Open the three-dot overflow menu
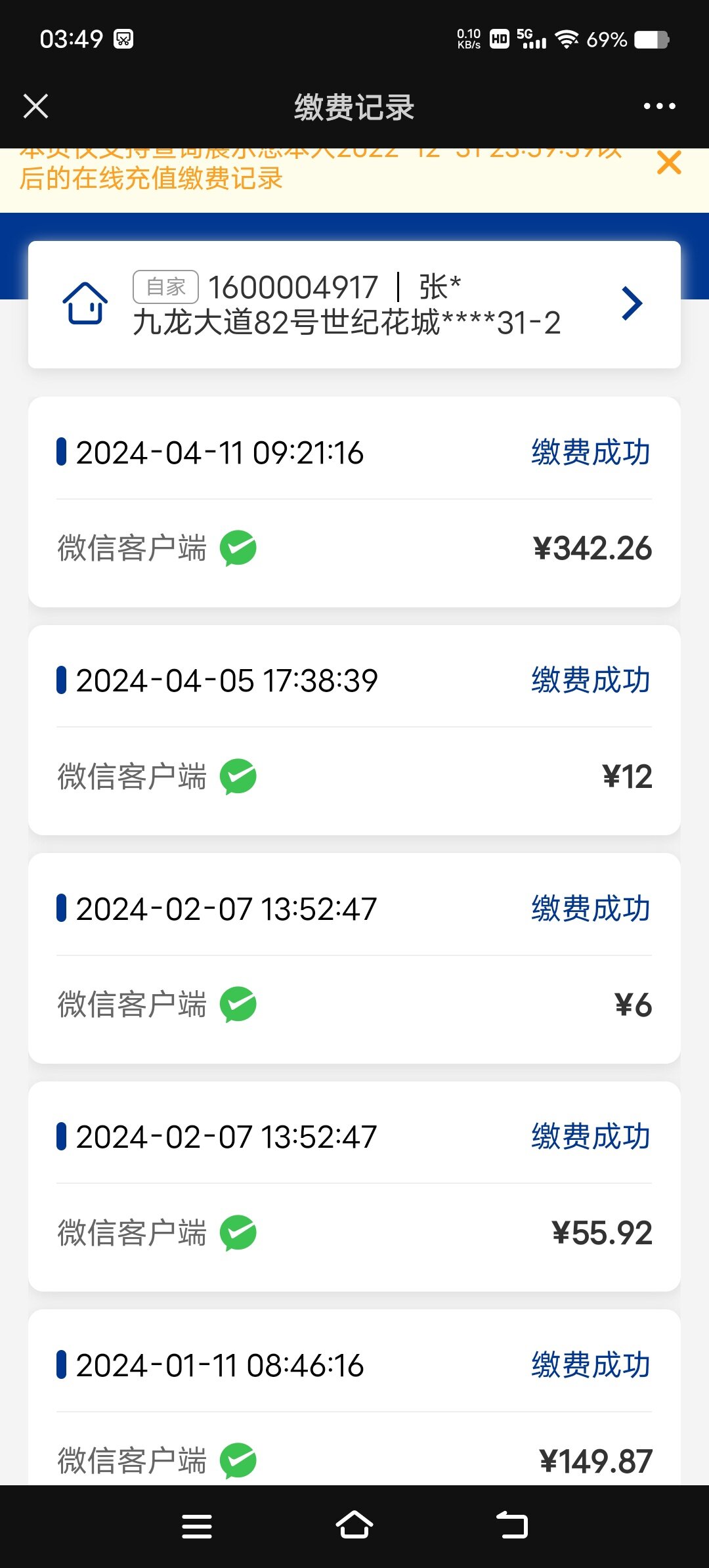This screenshot has height=1568, width=709. tap(659, 106)
